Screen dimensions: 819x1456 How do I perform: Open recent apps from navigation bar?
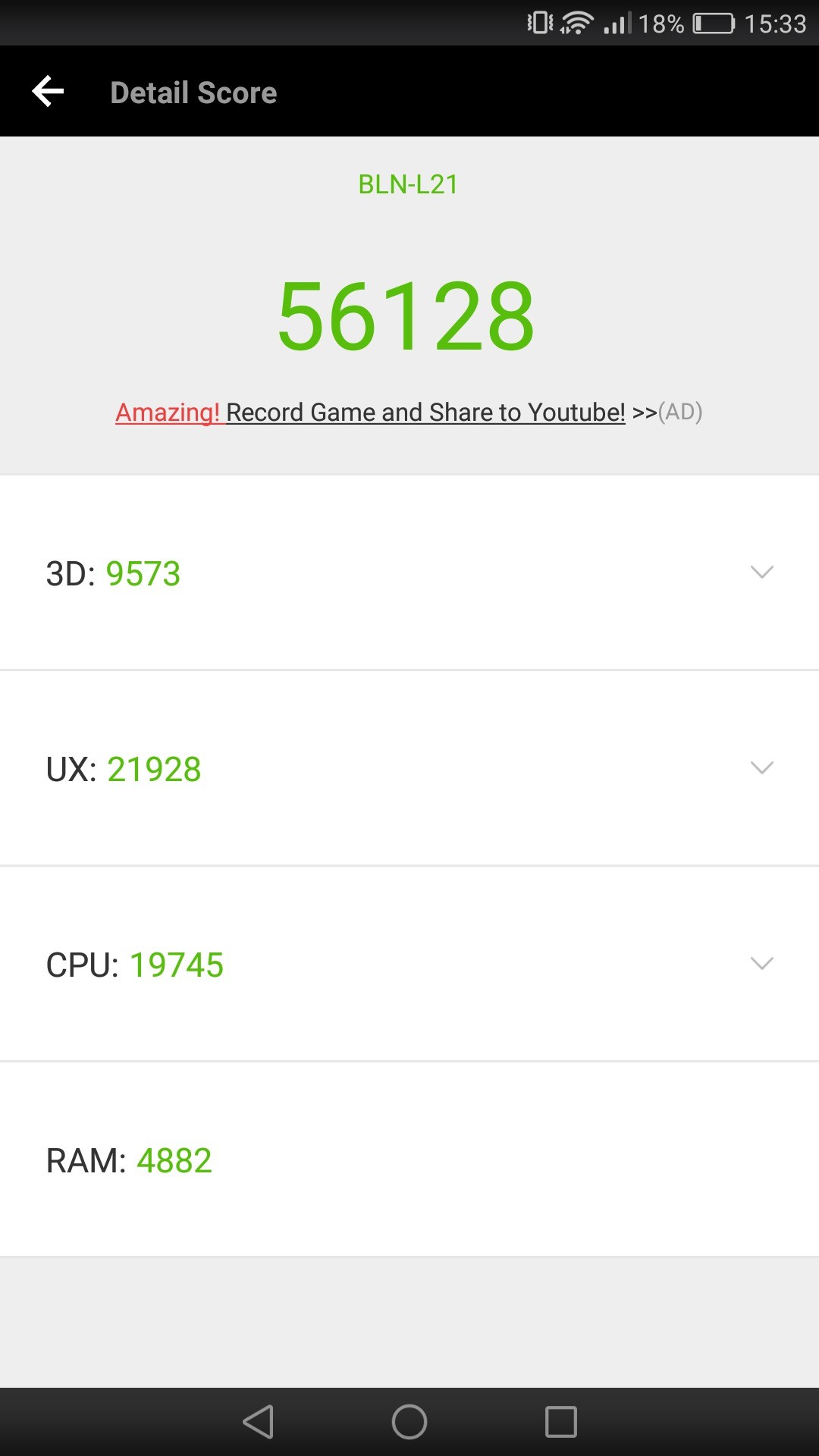[x=561, y=1422]
